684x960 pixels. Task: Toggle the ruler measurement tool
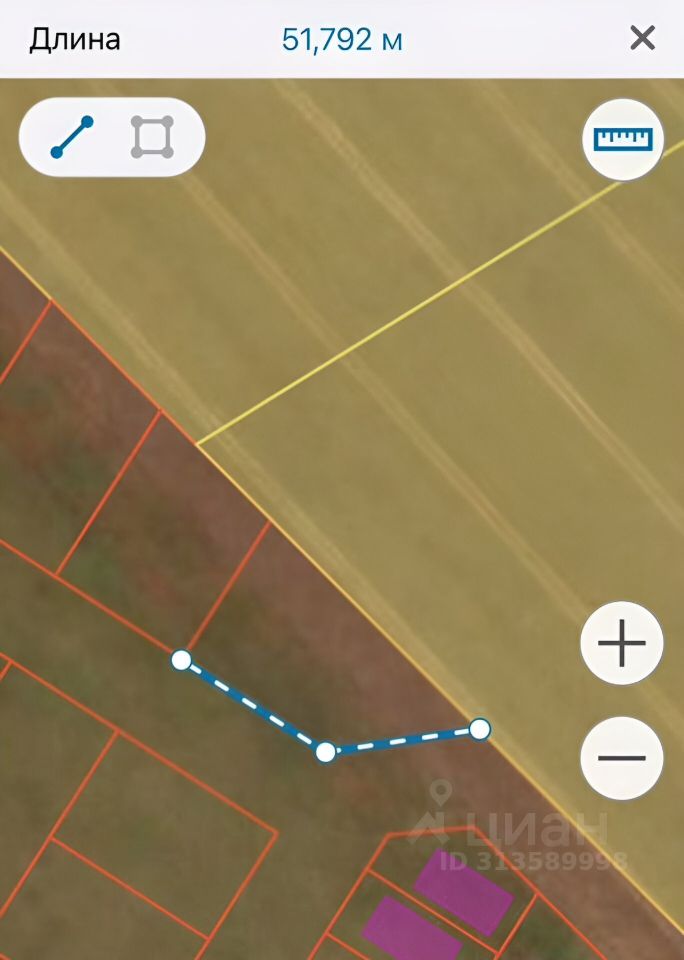coord(622,139)
